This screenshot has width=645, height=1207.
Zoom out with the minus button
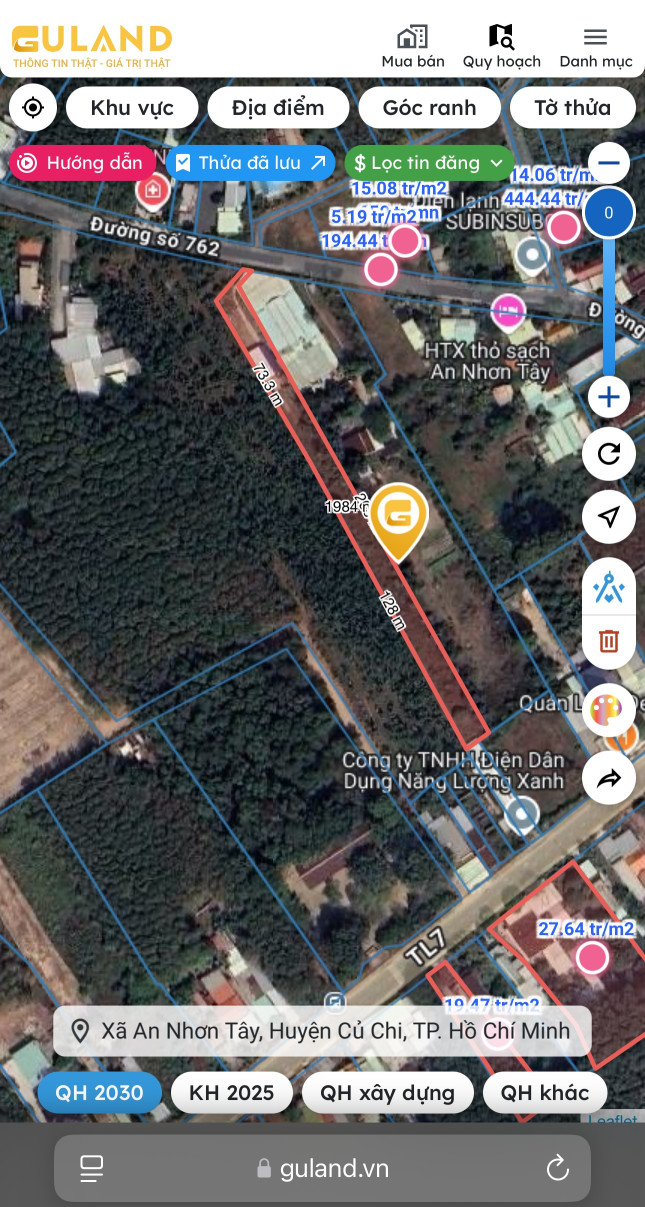pos(608,162)
